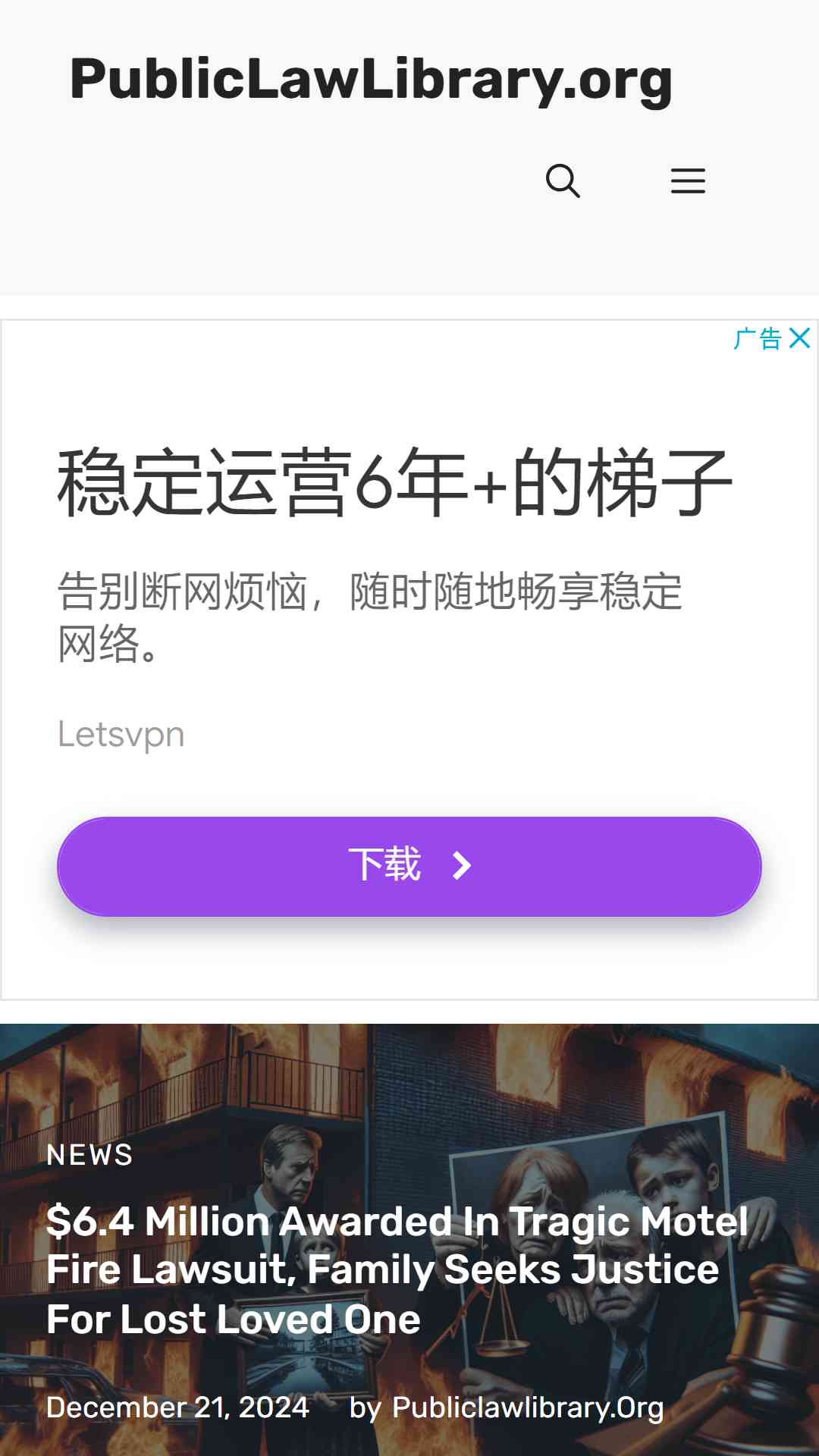
Task: Open the NEWS category link
Action: tap(89, 1155)
